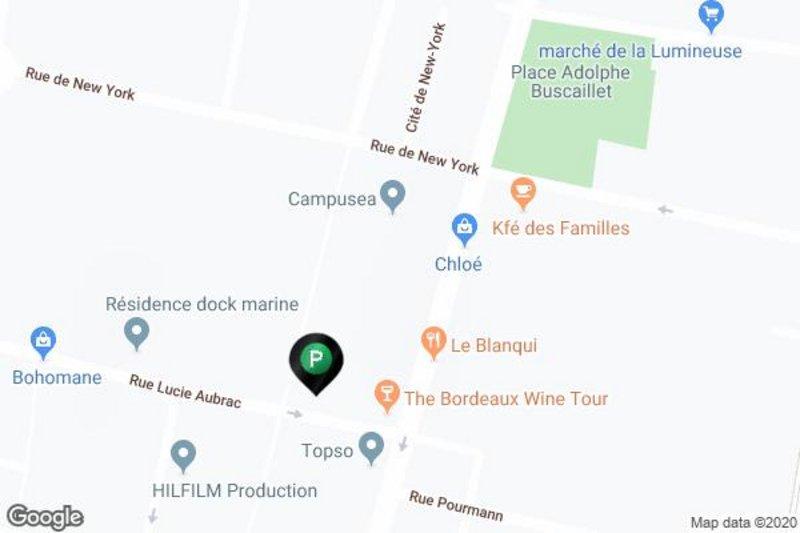Select the Campusea location pin

(x=393, y=196)
